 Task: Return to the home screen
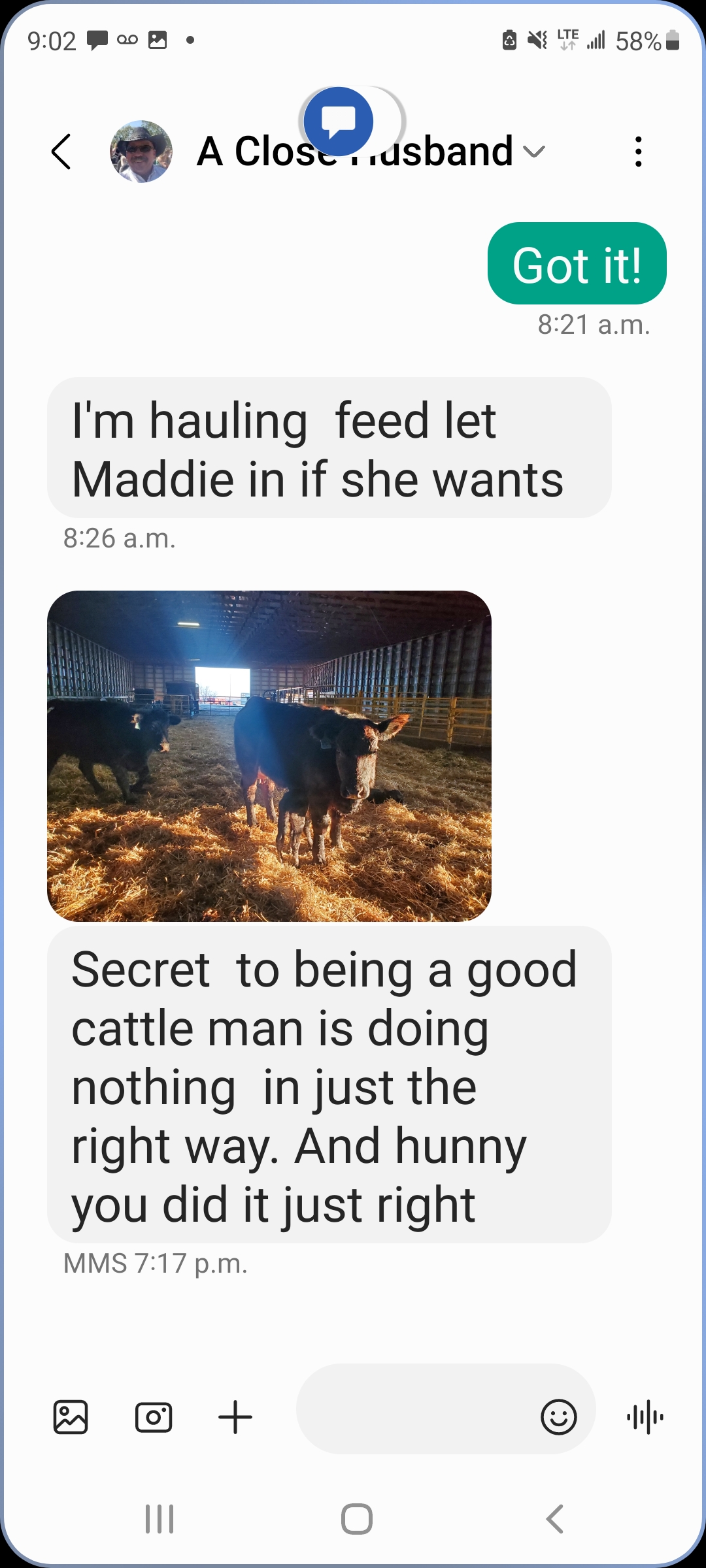click(x=357, y=1518)
